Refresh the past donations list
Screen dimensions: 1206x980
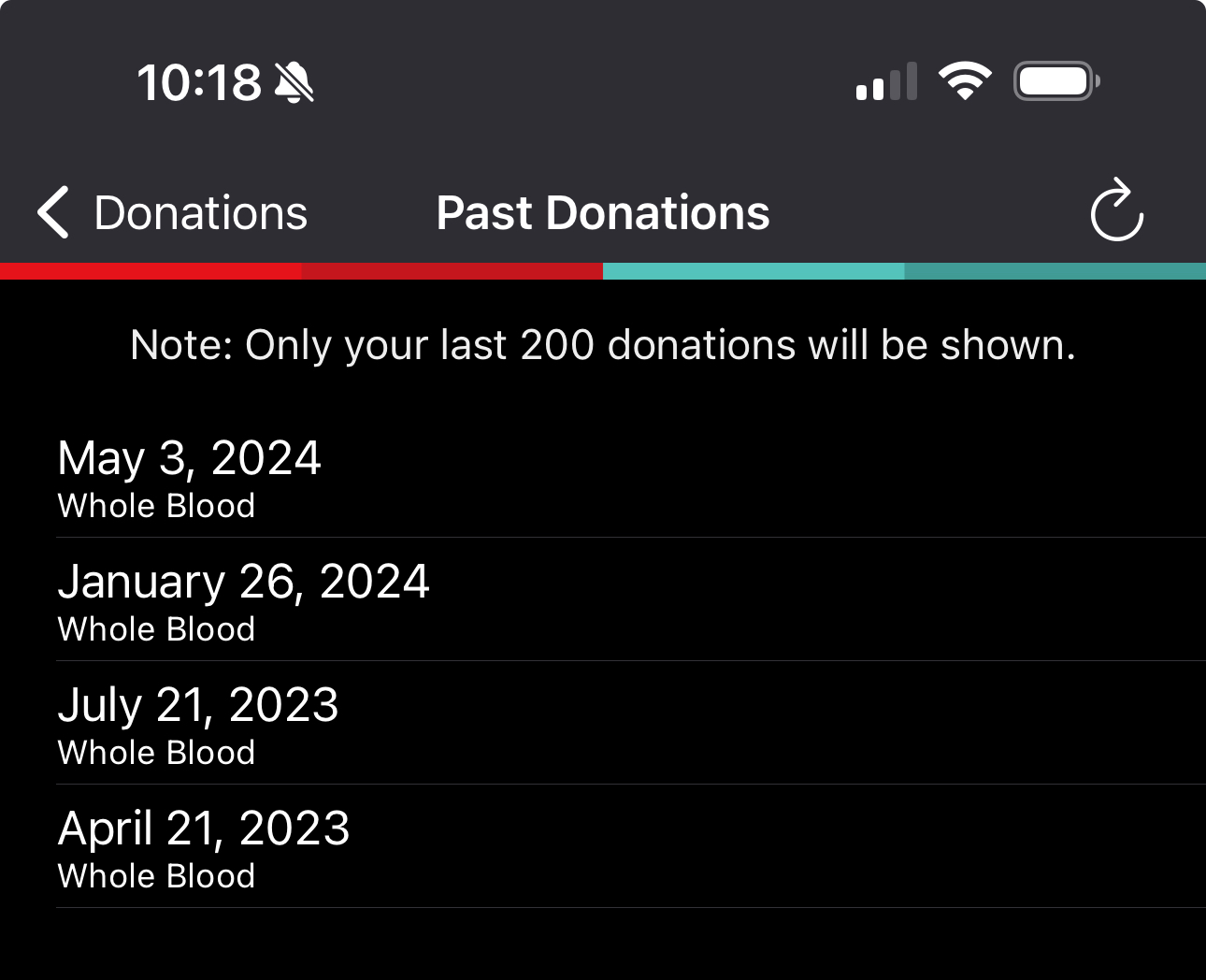1116,211
